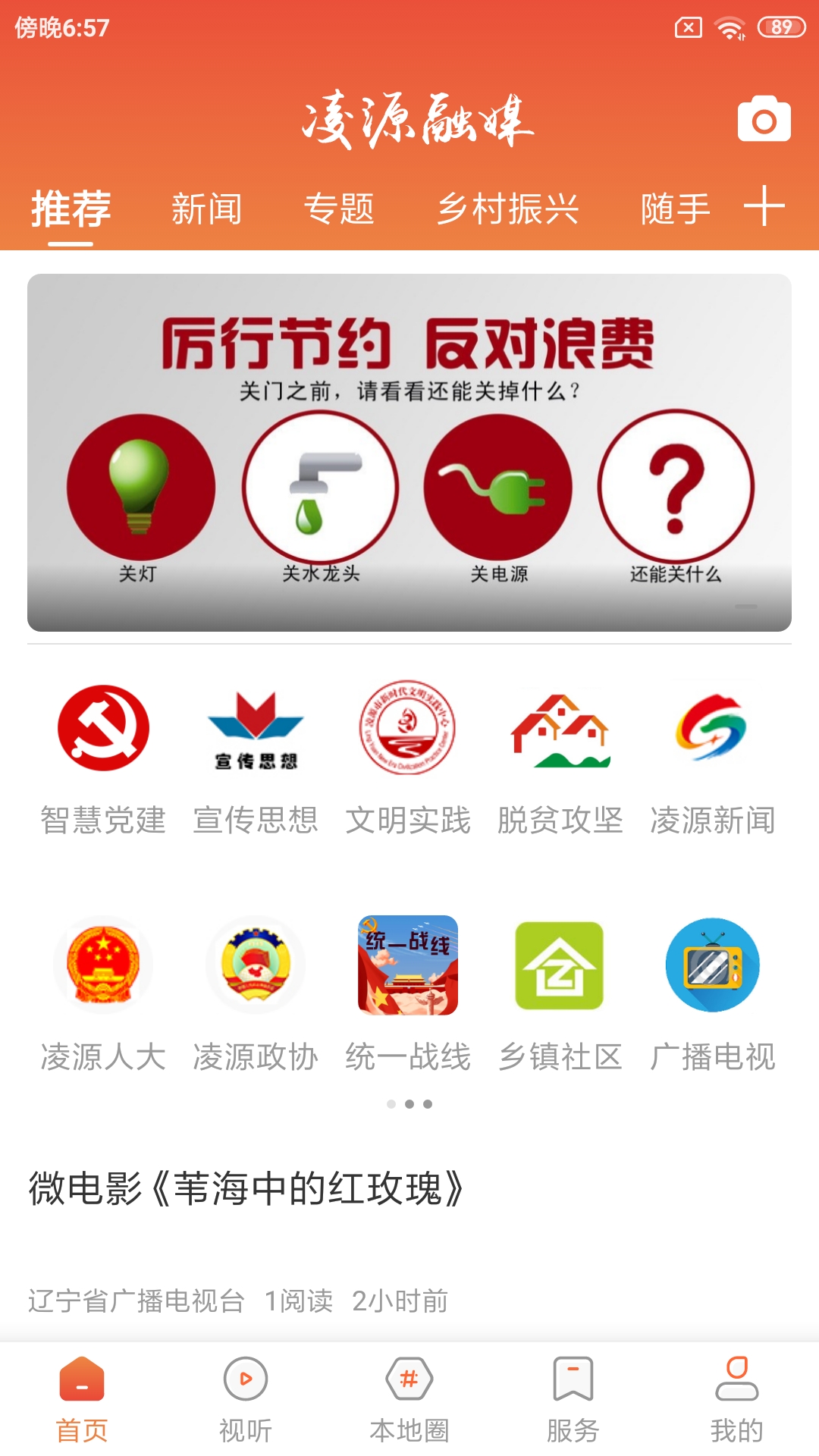Select the 统一战线 united front icon
The width and height of the screenshot is (819, 1456).
tap(407, 964)
